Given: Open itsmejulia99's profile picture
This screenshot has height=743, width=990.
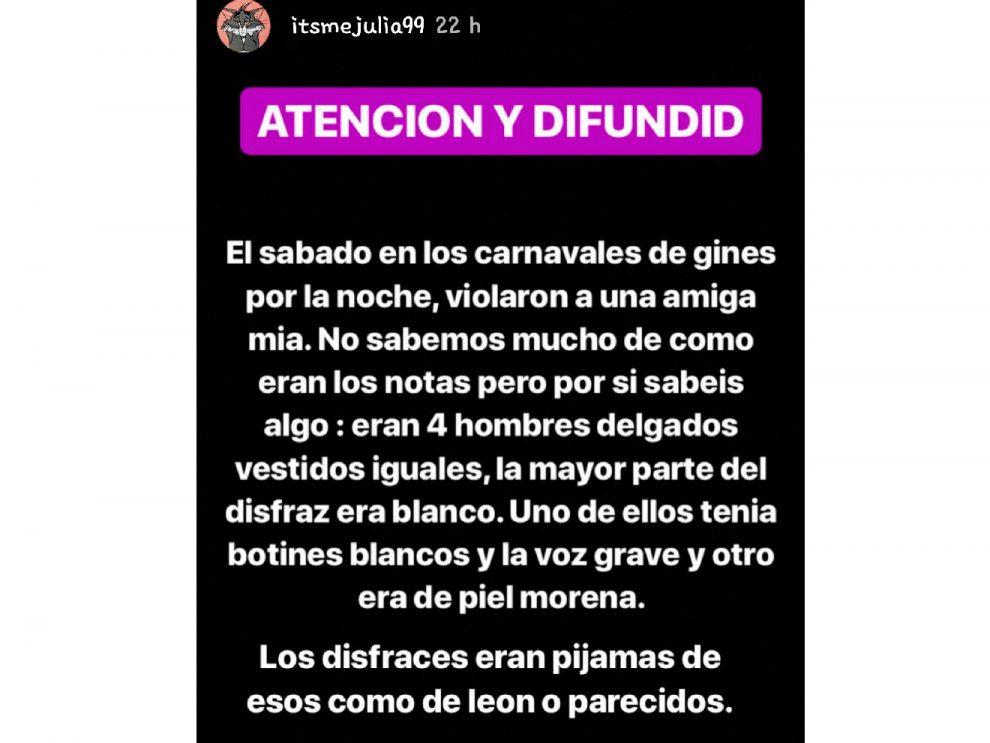Looking at the screenshot, I should (x=244, y=26).
